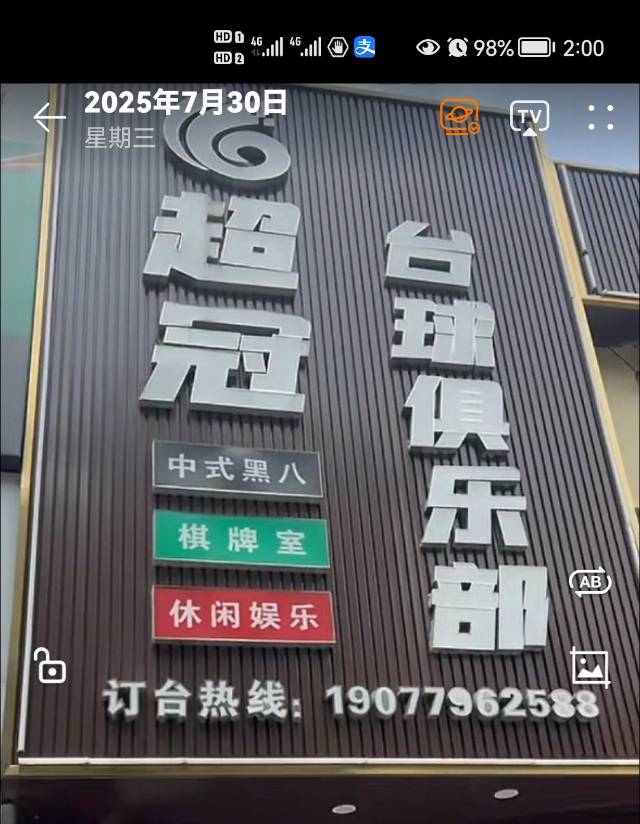Go back using the top-left arrow
This screenshot has width=640, height=824.
[x=47, y=117]
